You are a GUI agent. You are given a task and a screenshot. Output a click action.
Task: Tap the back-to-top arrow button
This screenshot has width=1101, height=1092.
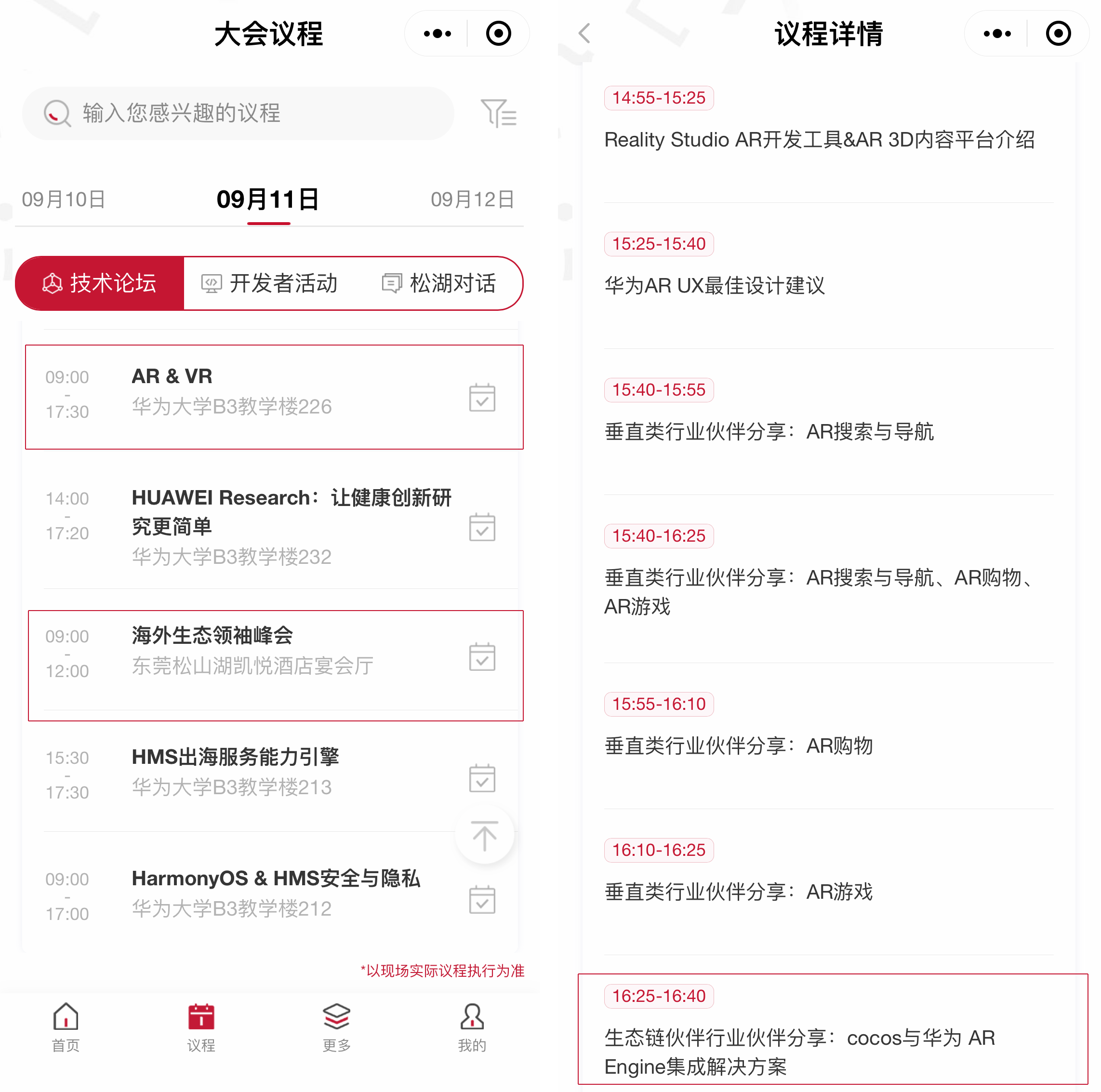click(484, 836)
